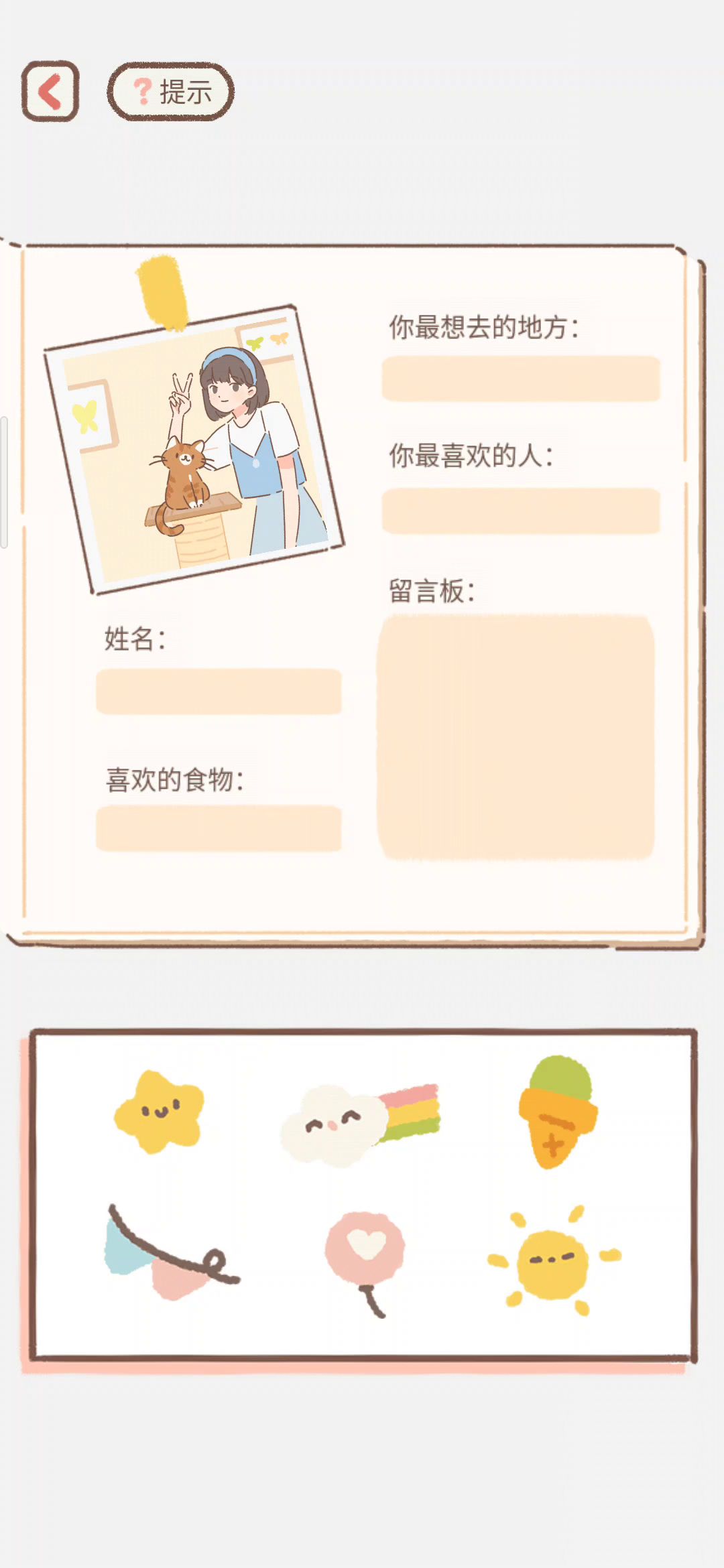The height and width of the screenshot is (1568, 724).
Task: Select the ice cream cone sticker
Action: [x=558, y=1112]
